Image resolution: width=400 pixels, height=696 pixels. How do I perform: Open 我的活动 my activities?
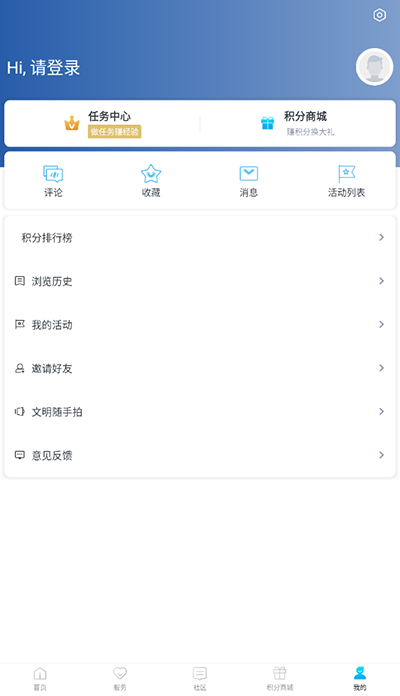coord(200,324)
